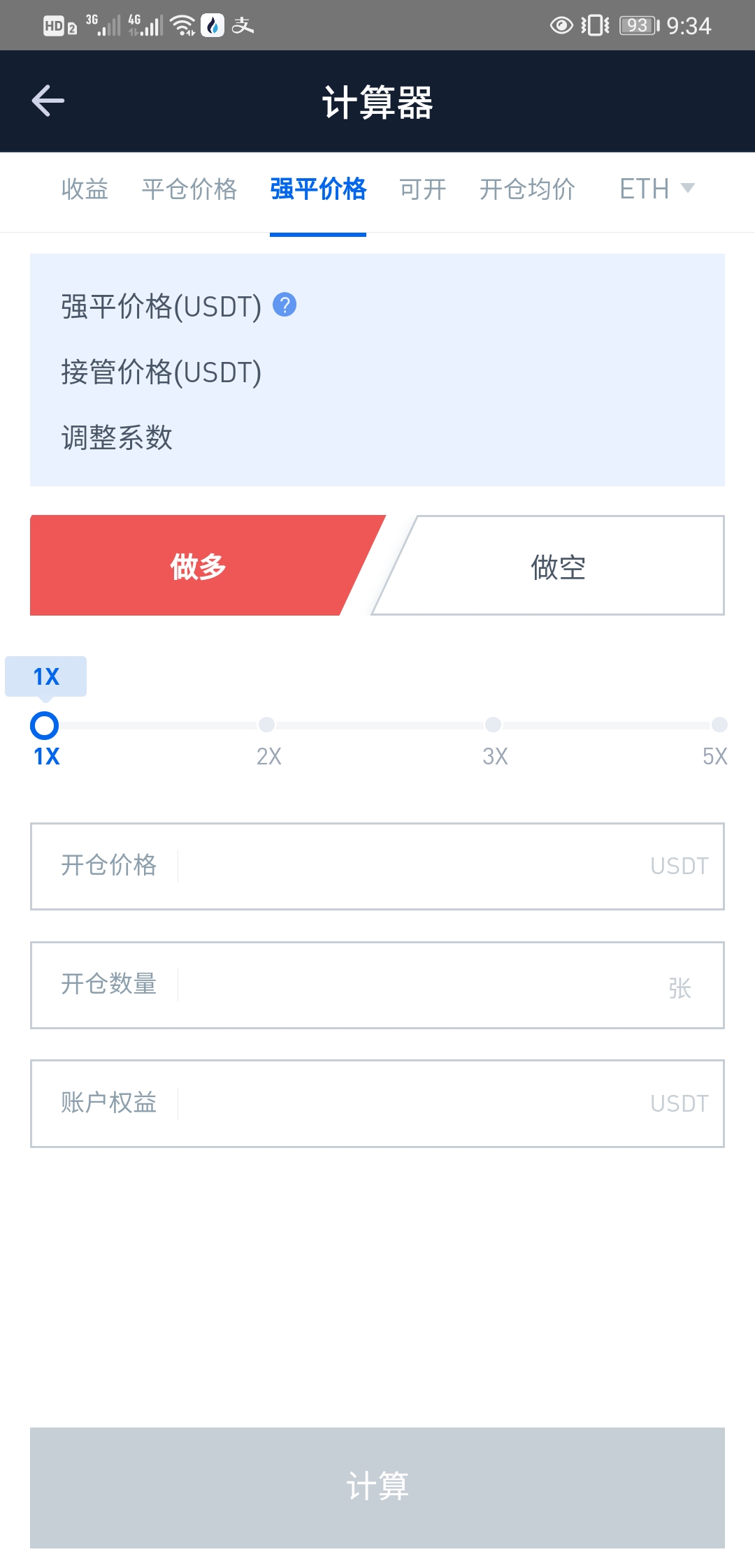
Task: Switch to the 平仓价格 tab
Action: coord(189,189)
